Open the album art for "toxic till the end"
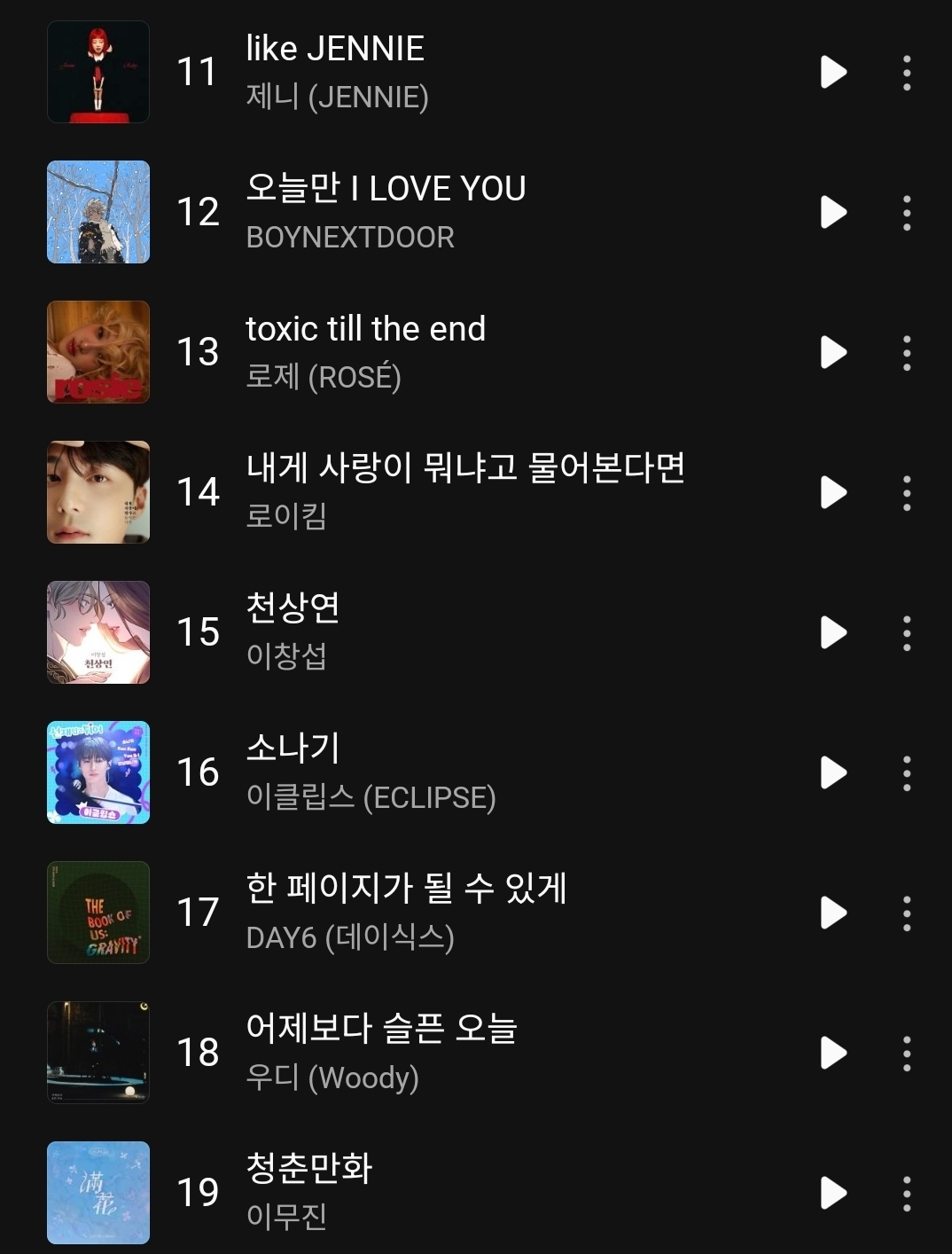 98,352
